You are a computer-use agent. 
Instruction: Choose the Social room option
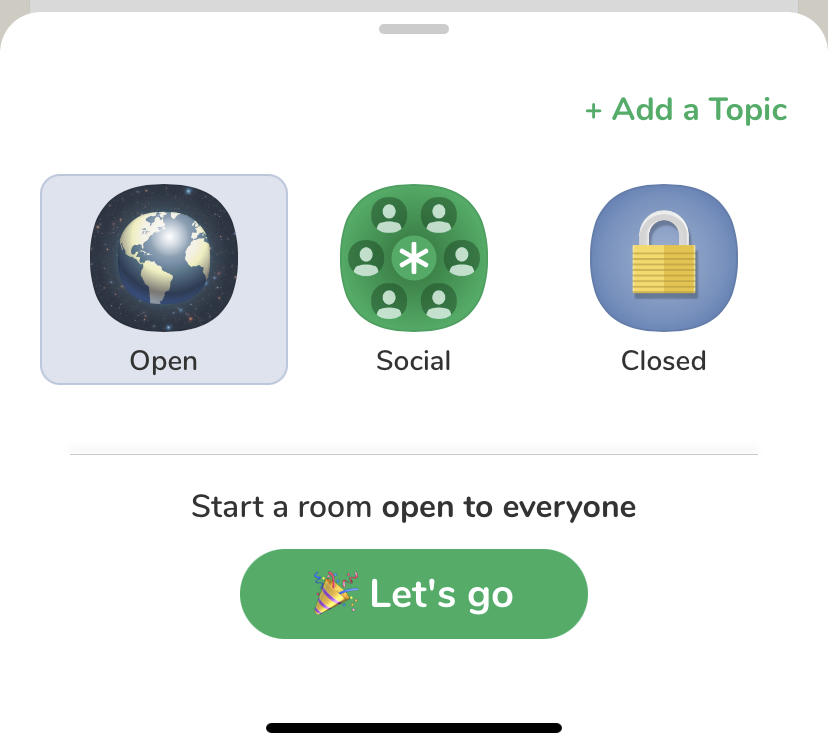pos(413,279)
